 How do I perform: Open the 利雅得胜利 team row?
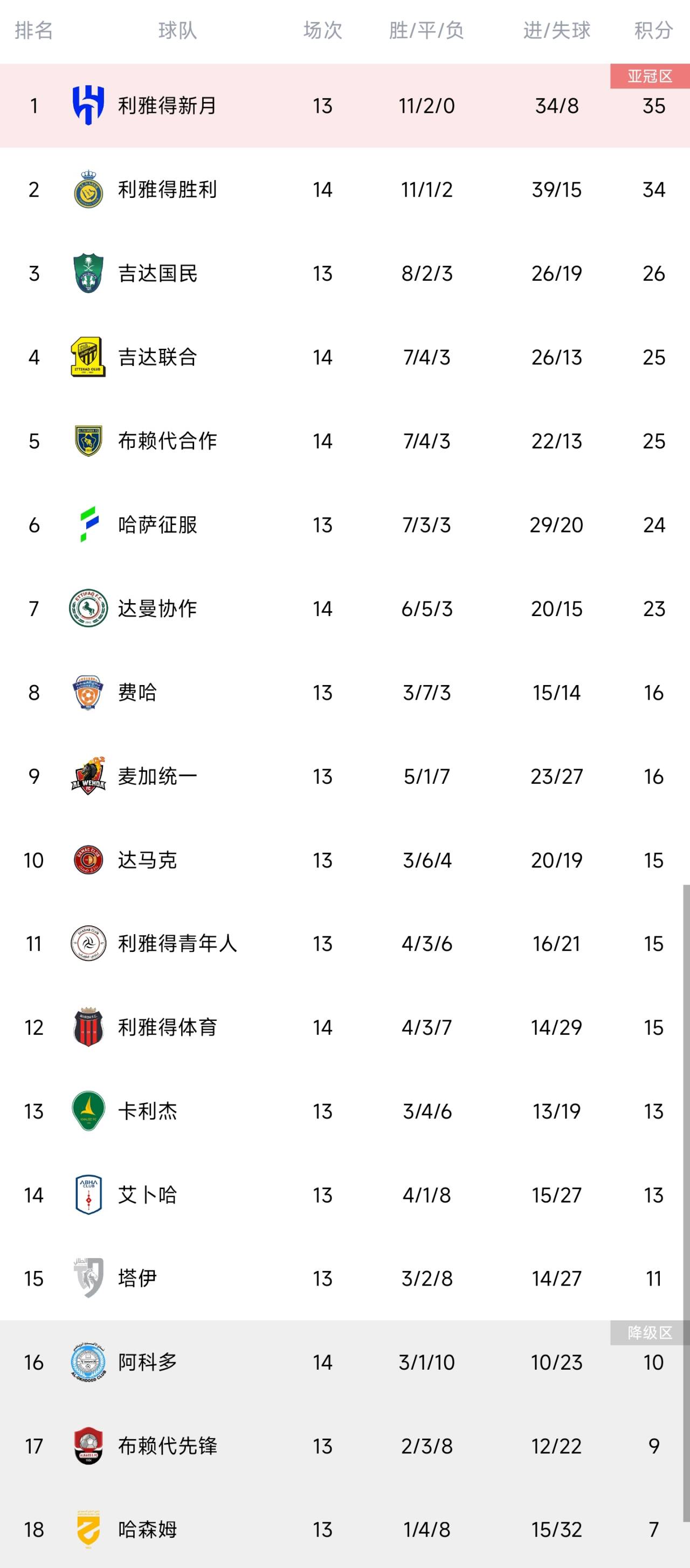tap(168, 190)
